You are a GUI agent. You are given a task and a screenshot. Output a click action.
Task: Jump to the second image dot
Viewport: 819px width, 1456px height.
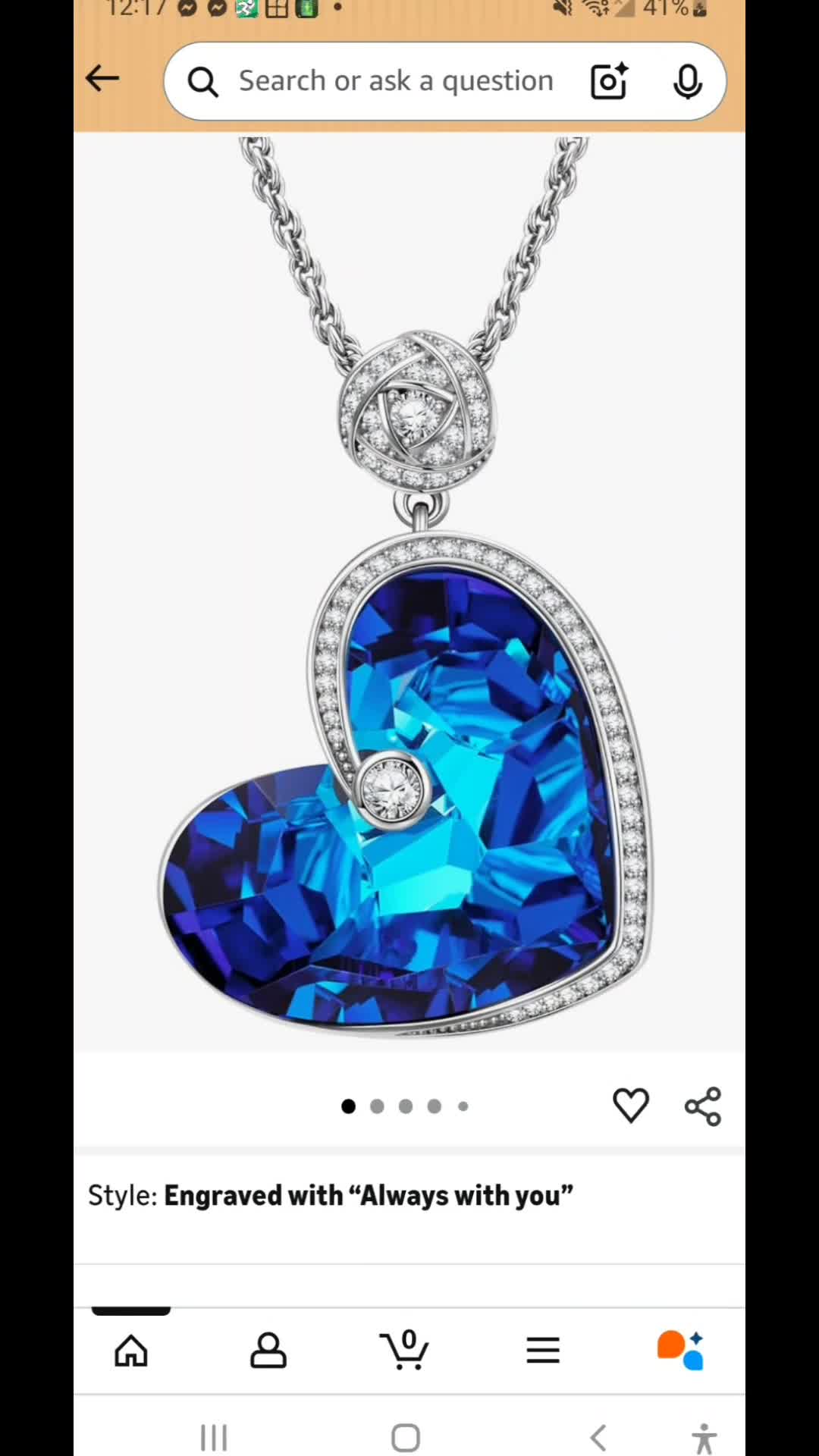point(377,1106)
